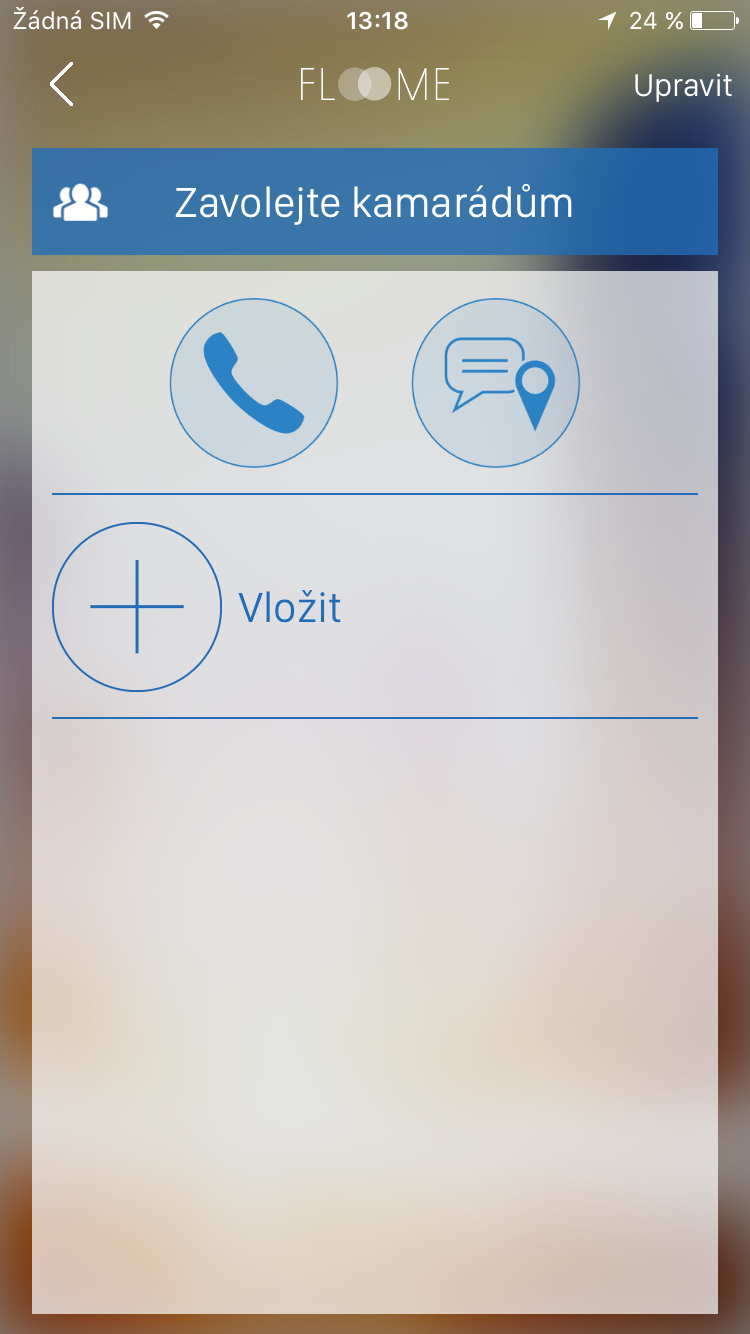
Task: Go back with the arrow icon
Action: 62,84
